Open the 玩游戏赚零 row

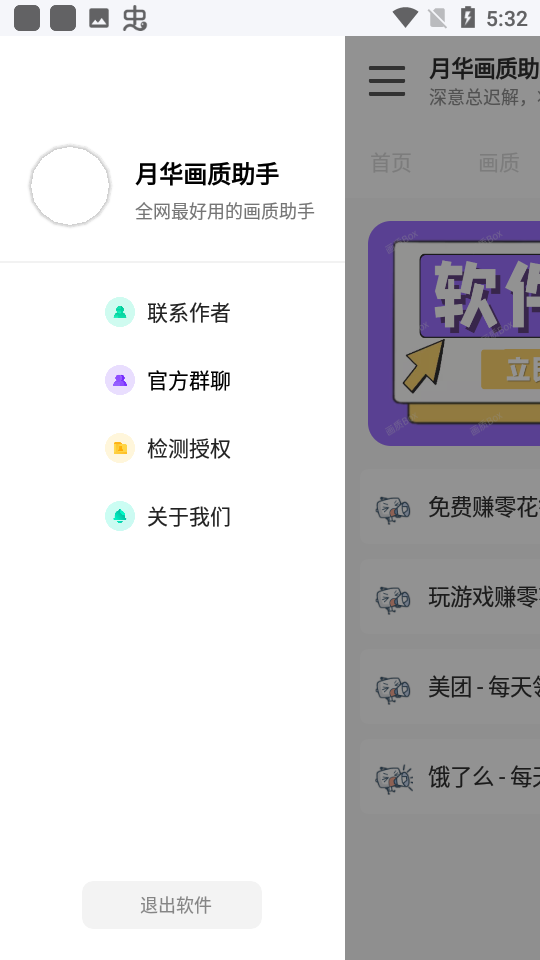(x=450, y=597)
